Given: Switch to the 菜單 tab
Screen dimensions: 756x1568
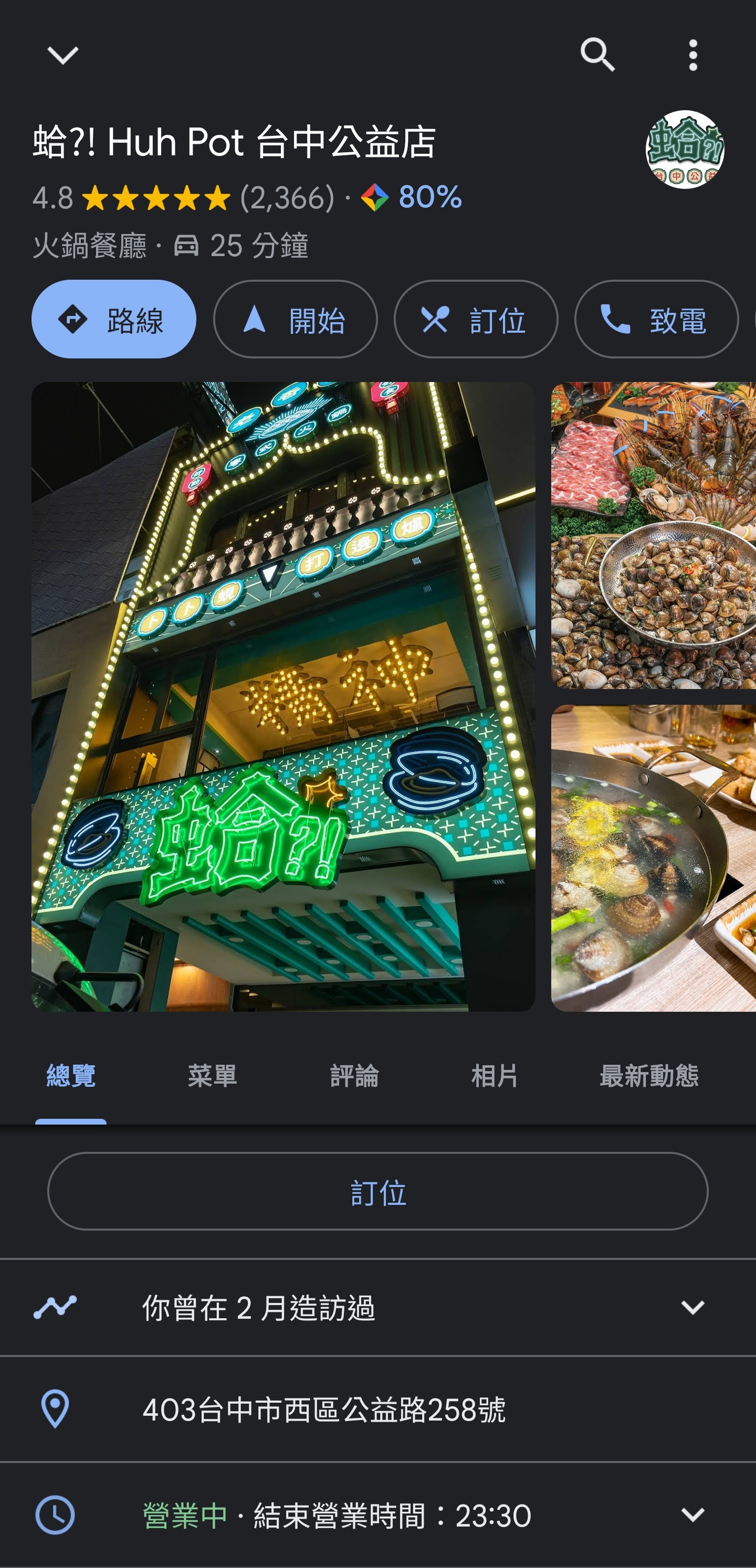Looking at the screenshot, I should (x=212, y=1076).
